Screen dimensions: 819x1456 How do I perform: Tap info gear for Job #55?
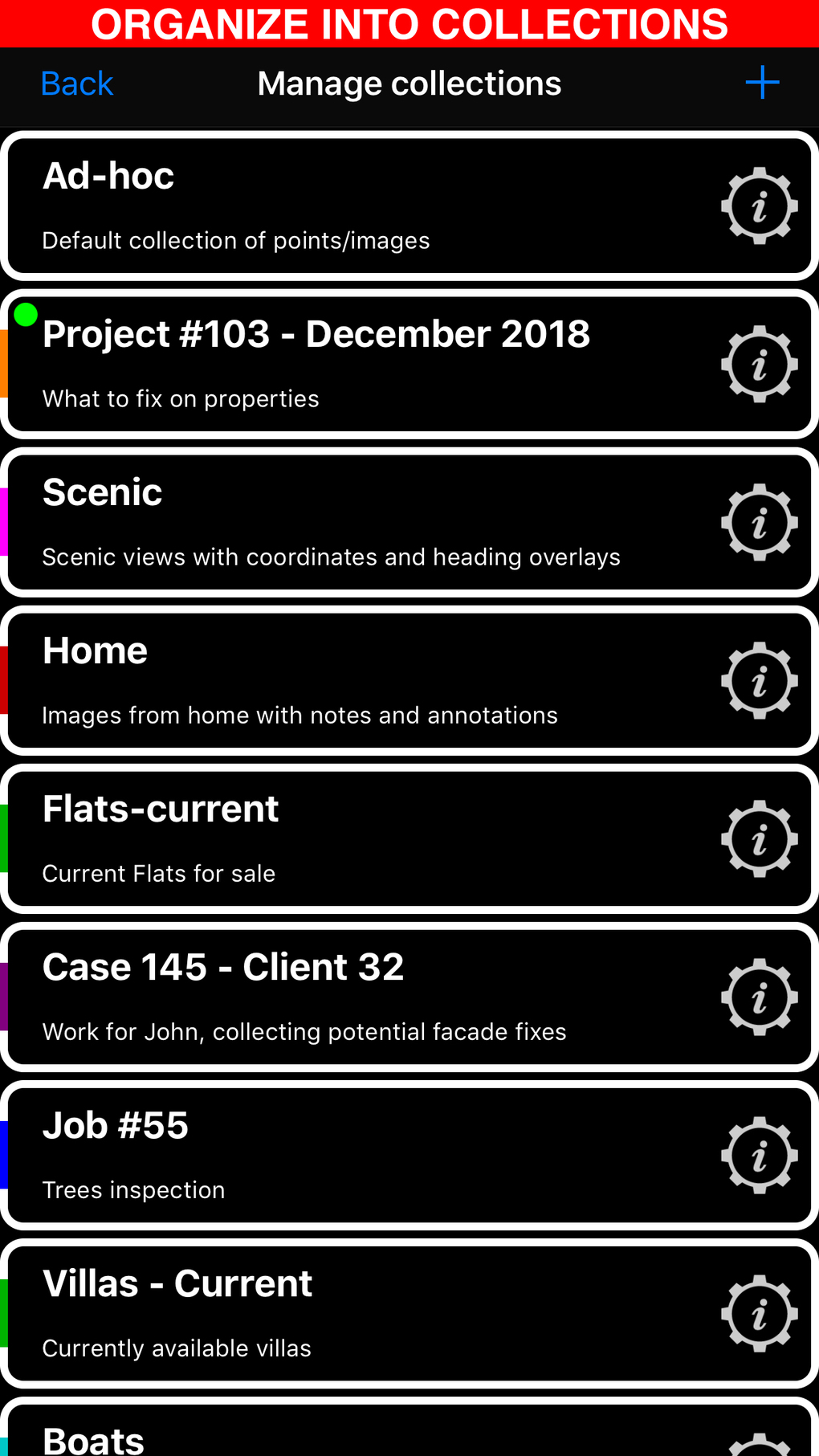(759, 1155)
